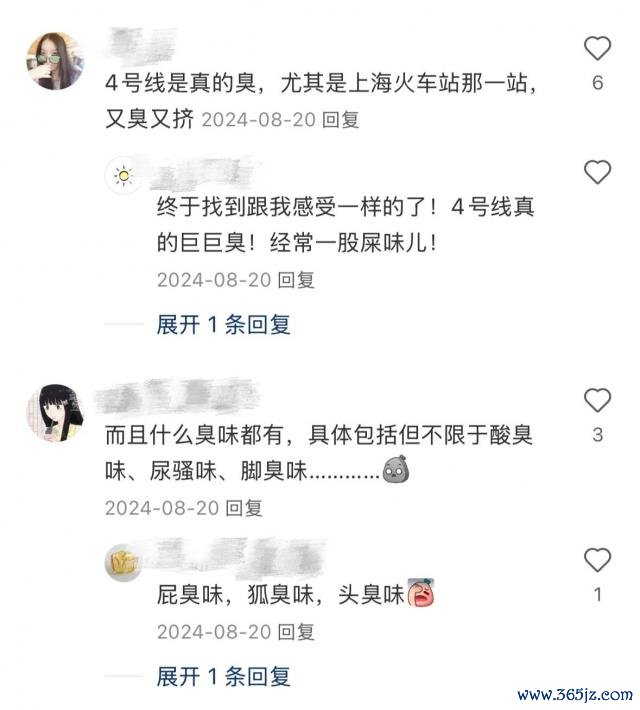Expand 1 reply under the 头臭味 comment
The height and width of the screenshot is (710, 640).
(x=223, y=677)
